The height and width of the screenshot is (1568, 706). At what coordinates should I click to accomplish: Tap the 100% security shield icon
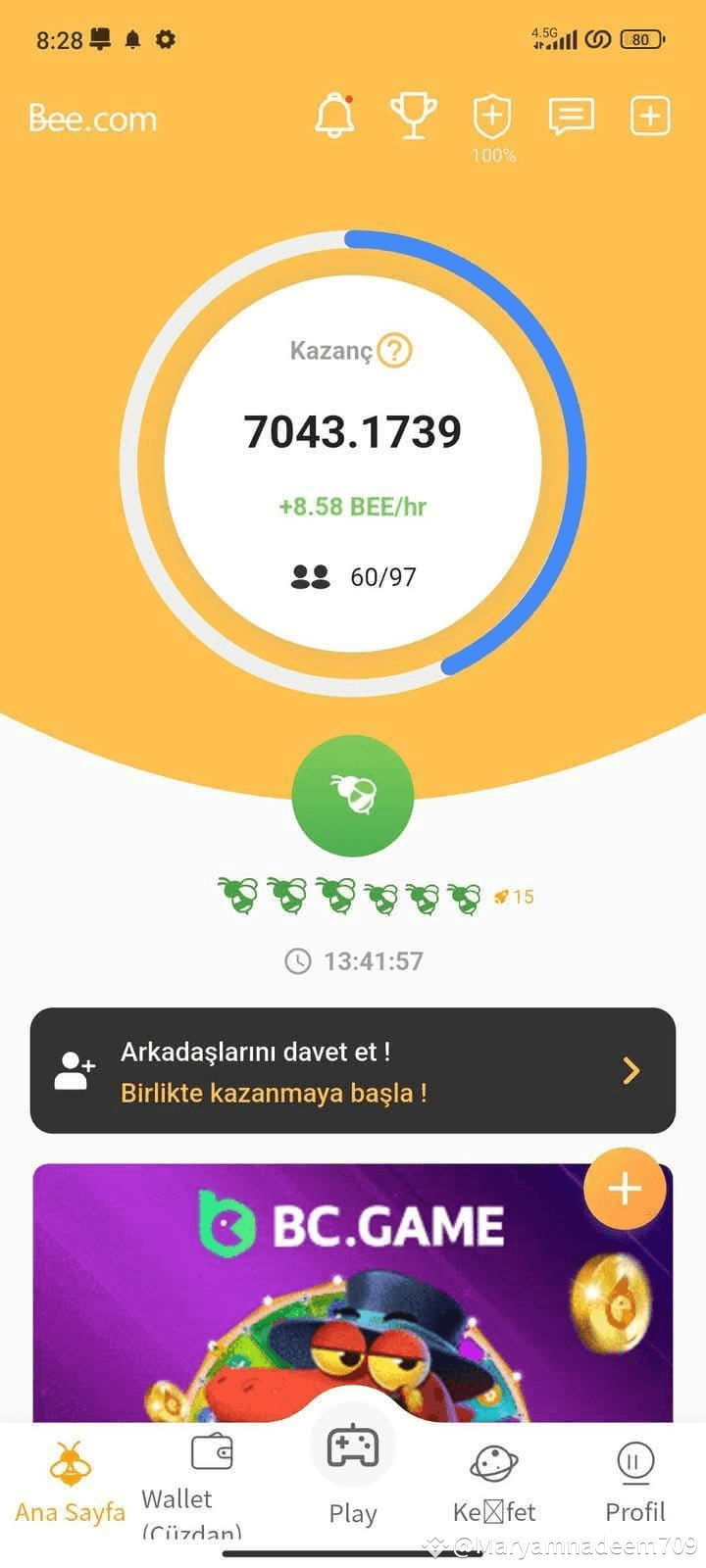pos(492,119)
